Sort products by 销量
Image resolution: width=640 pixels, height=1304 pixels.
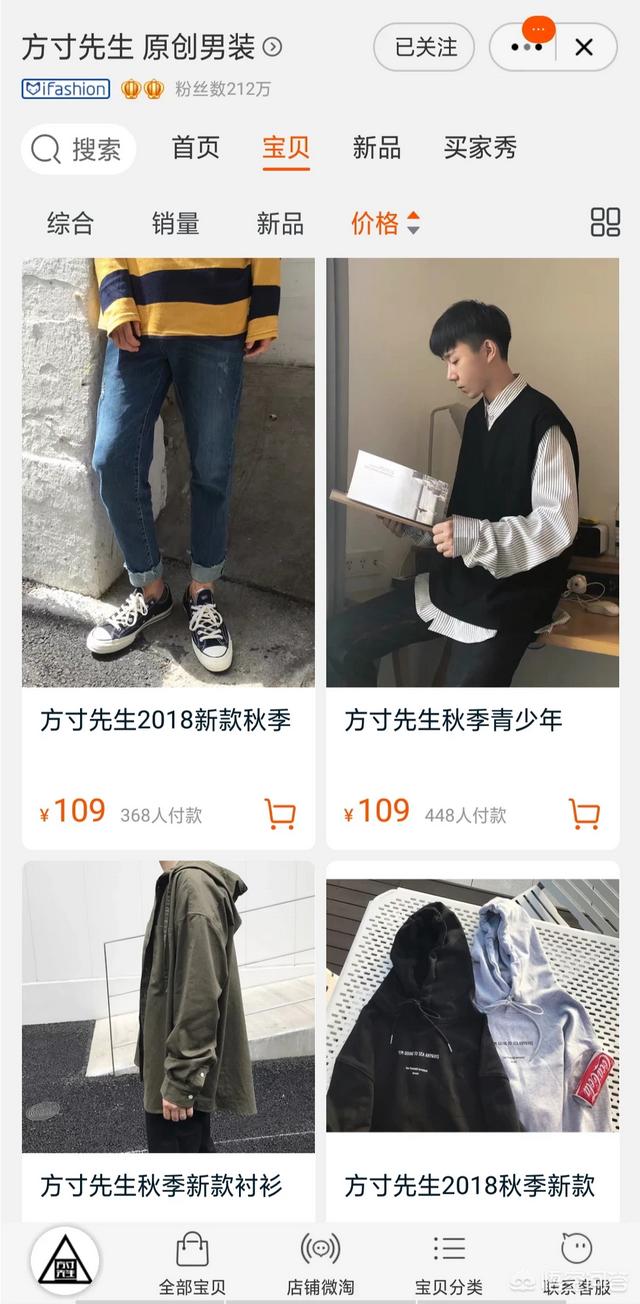pyautogui.click(x=175, y=223)
